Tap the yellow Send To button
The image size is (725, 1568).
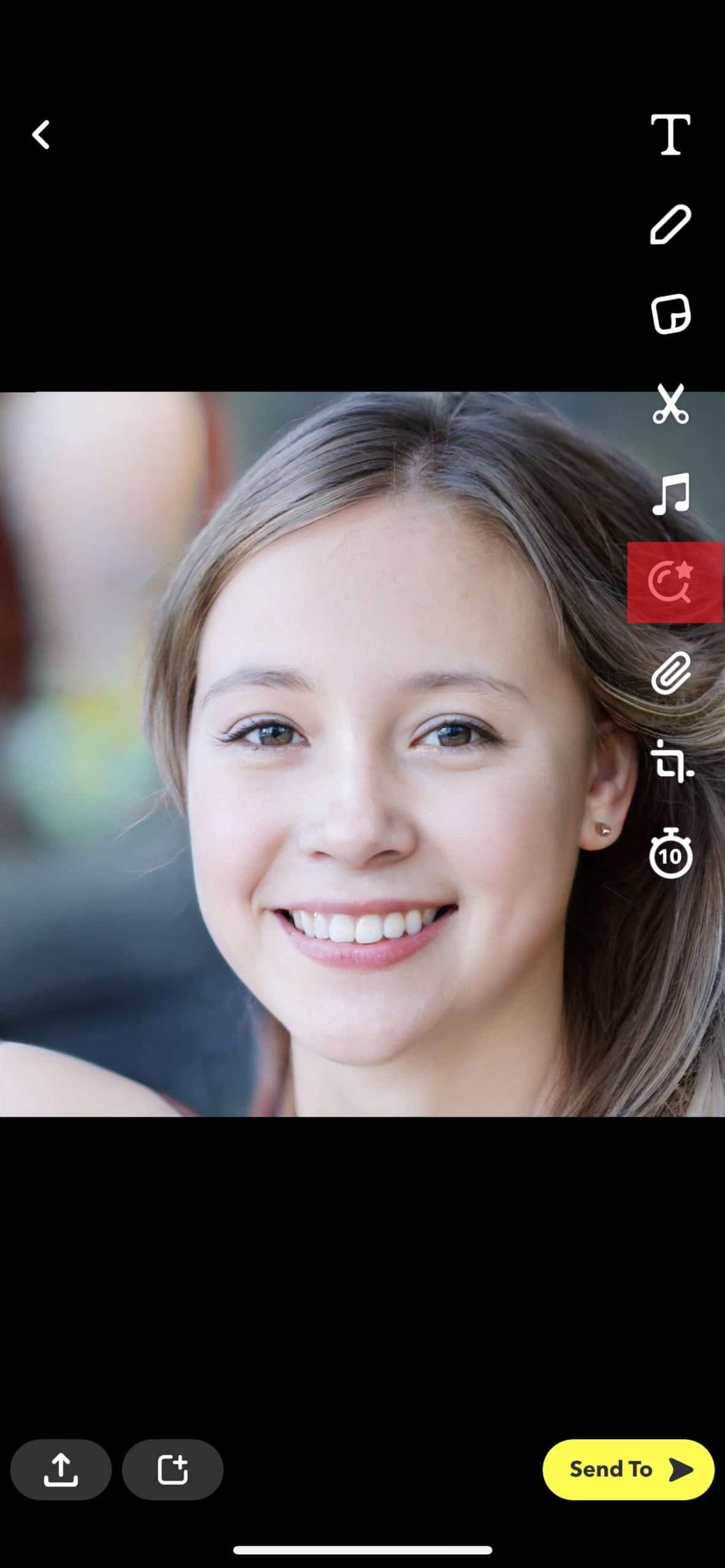pos(628,1469)
